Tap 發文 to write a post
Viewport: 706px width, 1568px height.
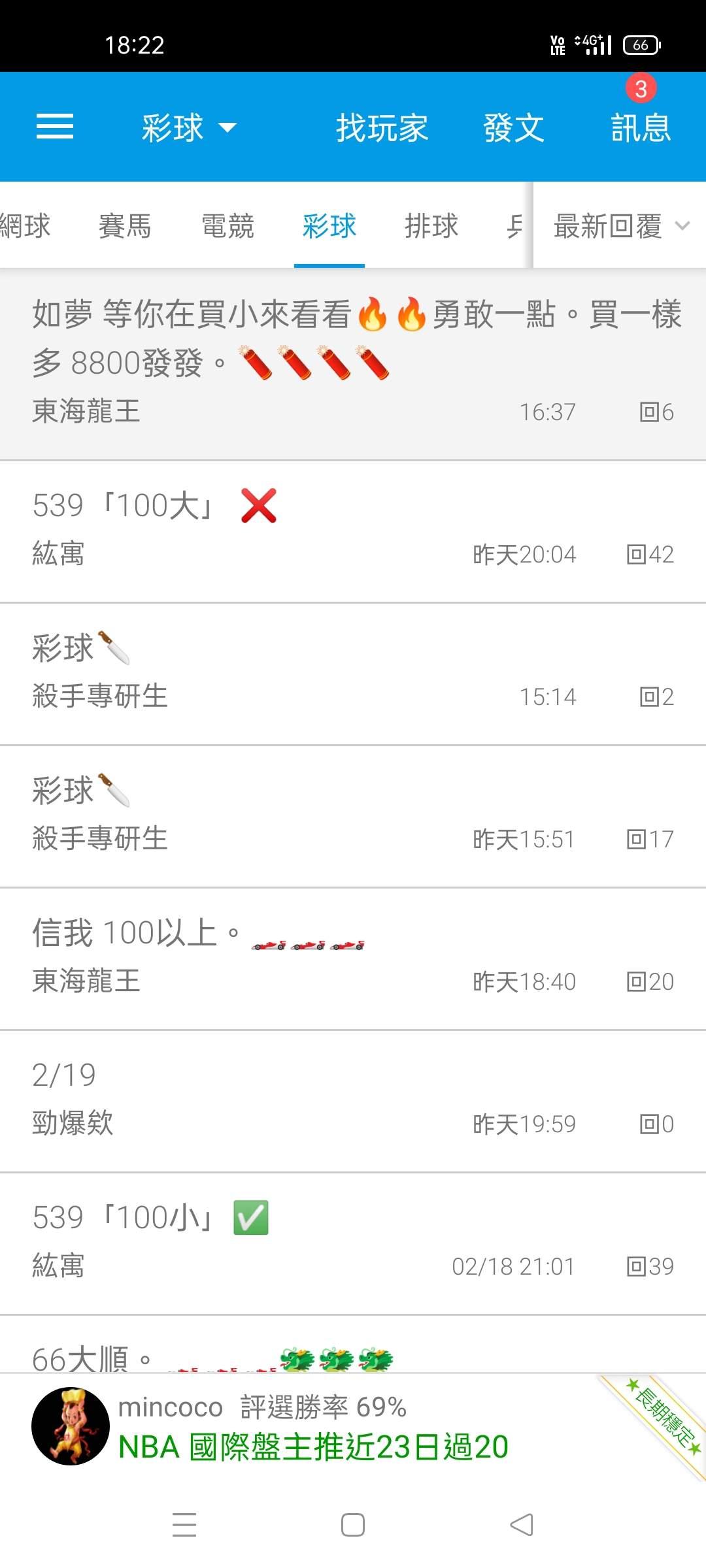[x=513, y=127]
